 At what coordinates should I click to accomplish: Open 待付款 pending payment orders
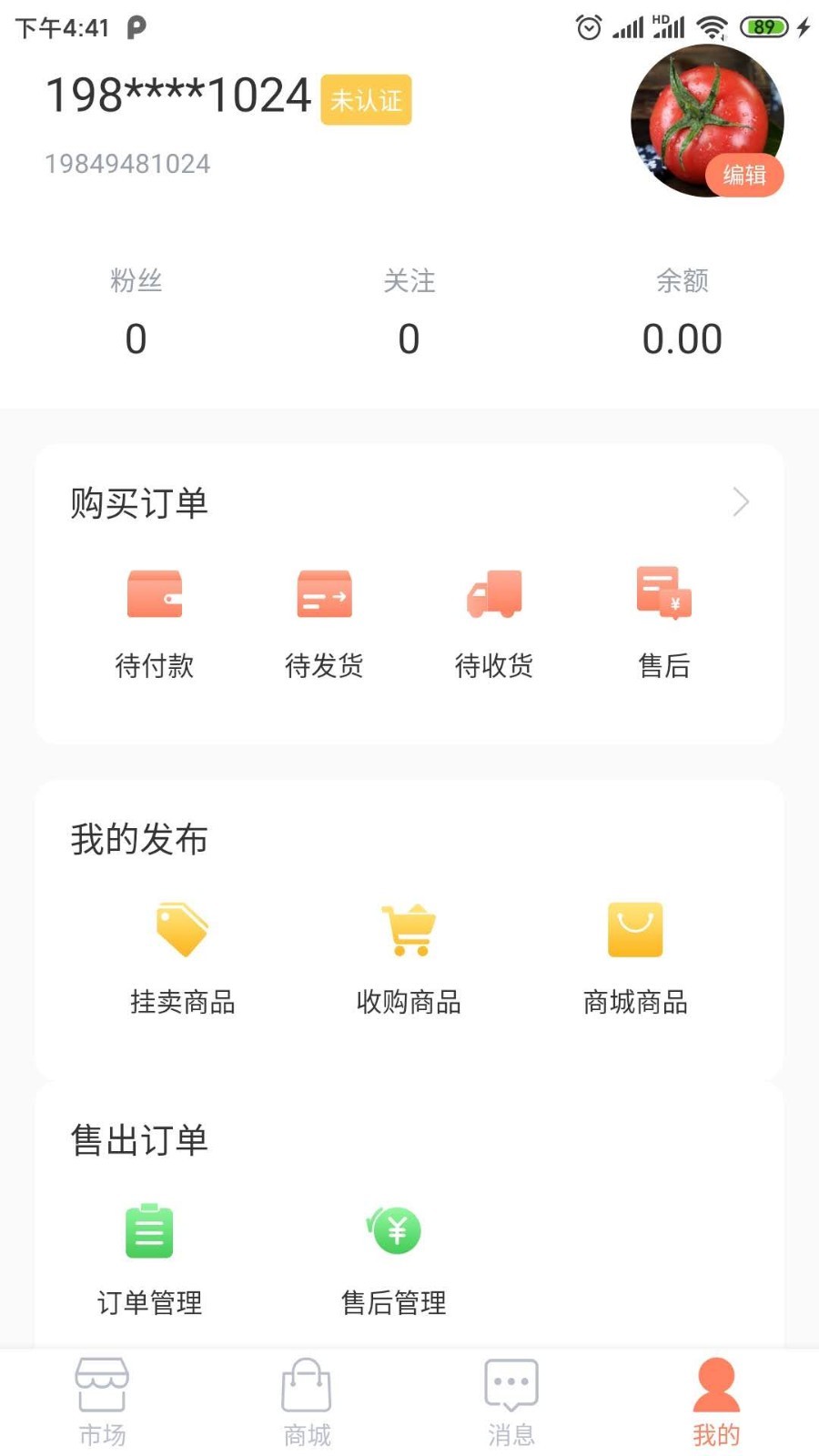(x=154, y=623)
